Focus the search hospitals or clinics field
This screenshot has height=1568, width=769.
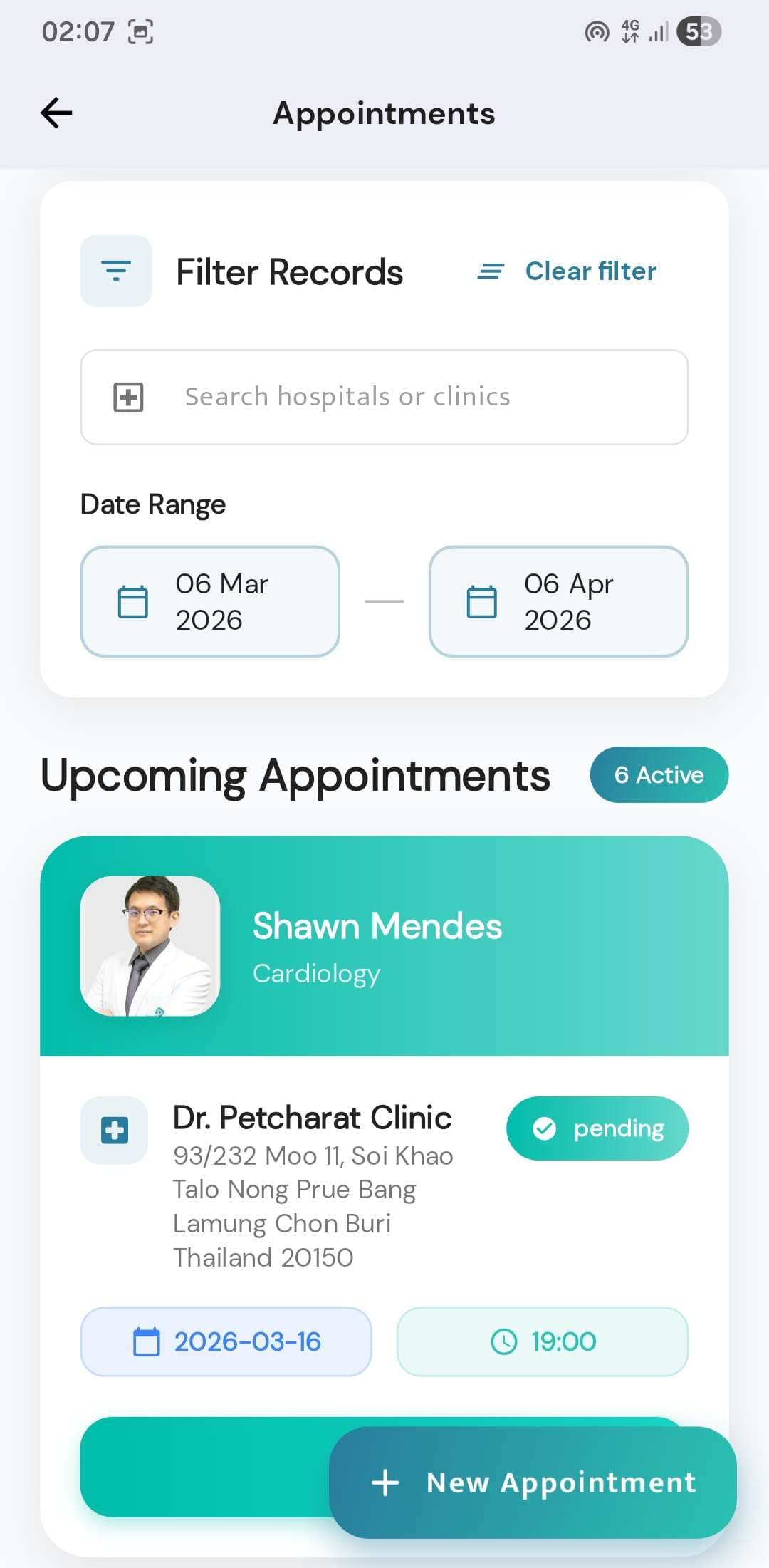pos(384,397)
